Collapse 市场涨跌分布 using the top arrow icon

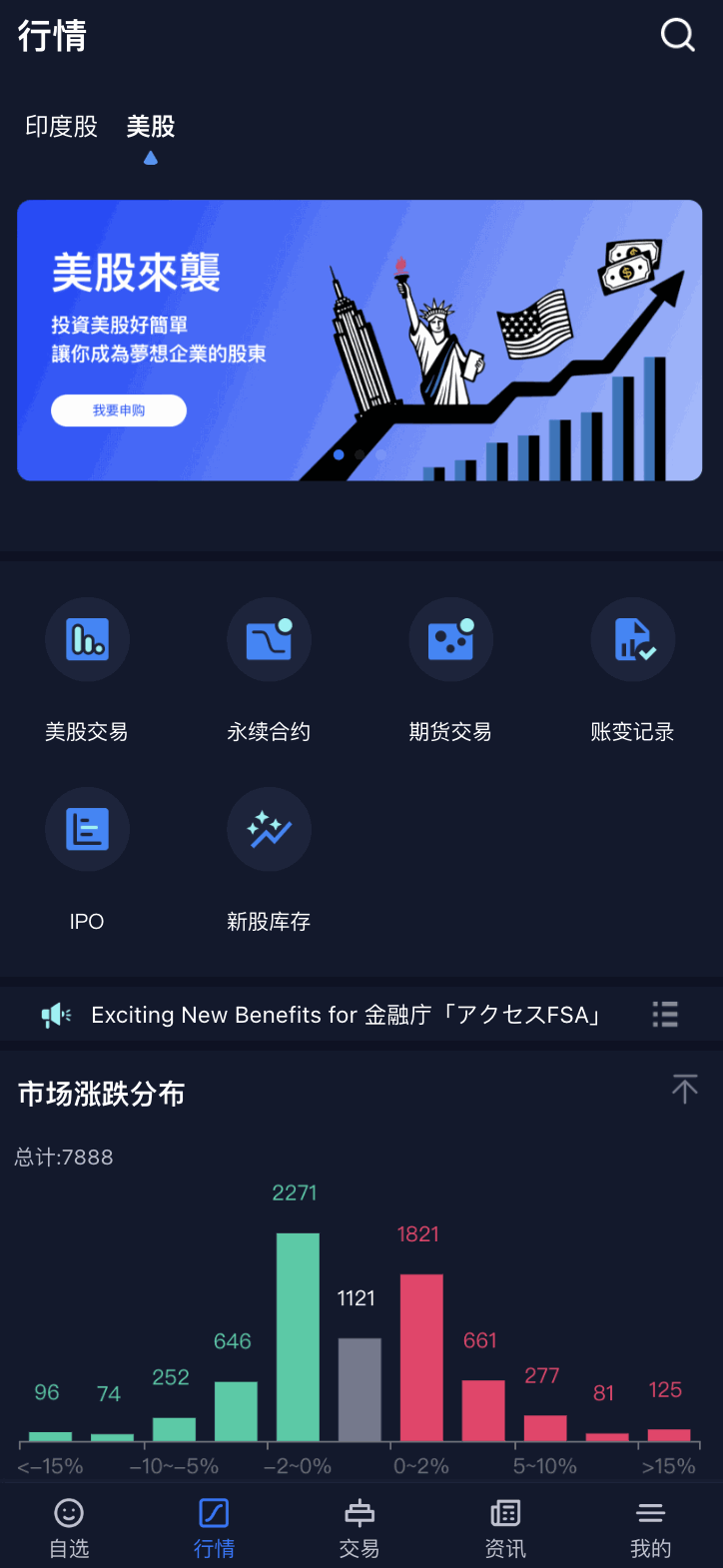[x=685, y=1089]
